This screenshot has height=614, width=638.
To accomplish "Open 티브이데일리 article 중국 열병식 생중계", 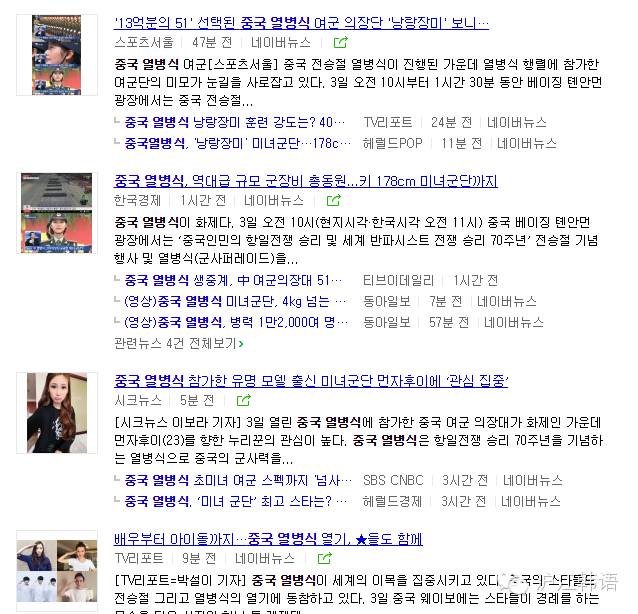I will [x=233, y=280].
